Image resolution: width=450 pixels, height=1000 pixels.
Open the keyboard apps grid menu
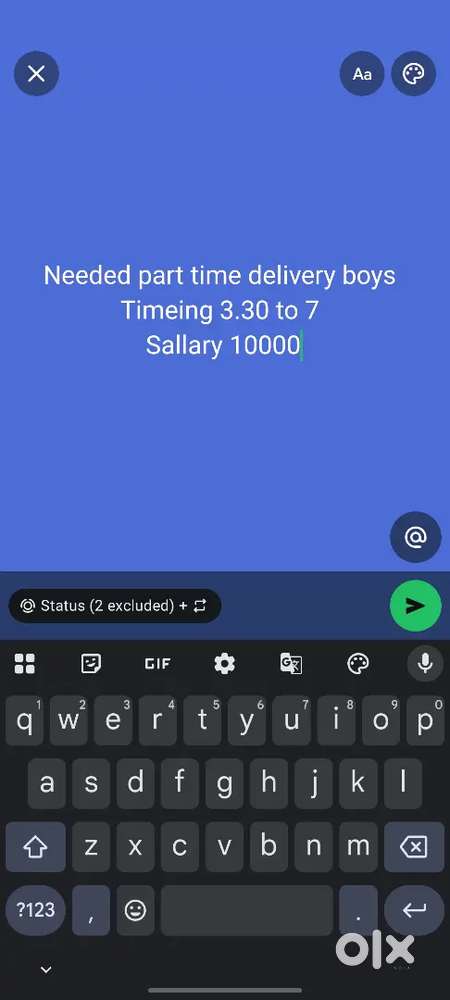tap(25, 664)
